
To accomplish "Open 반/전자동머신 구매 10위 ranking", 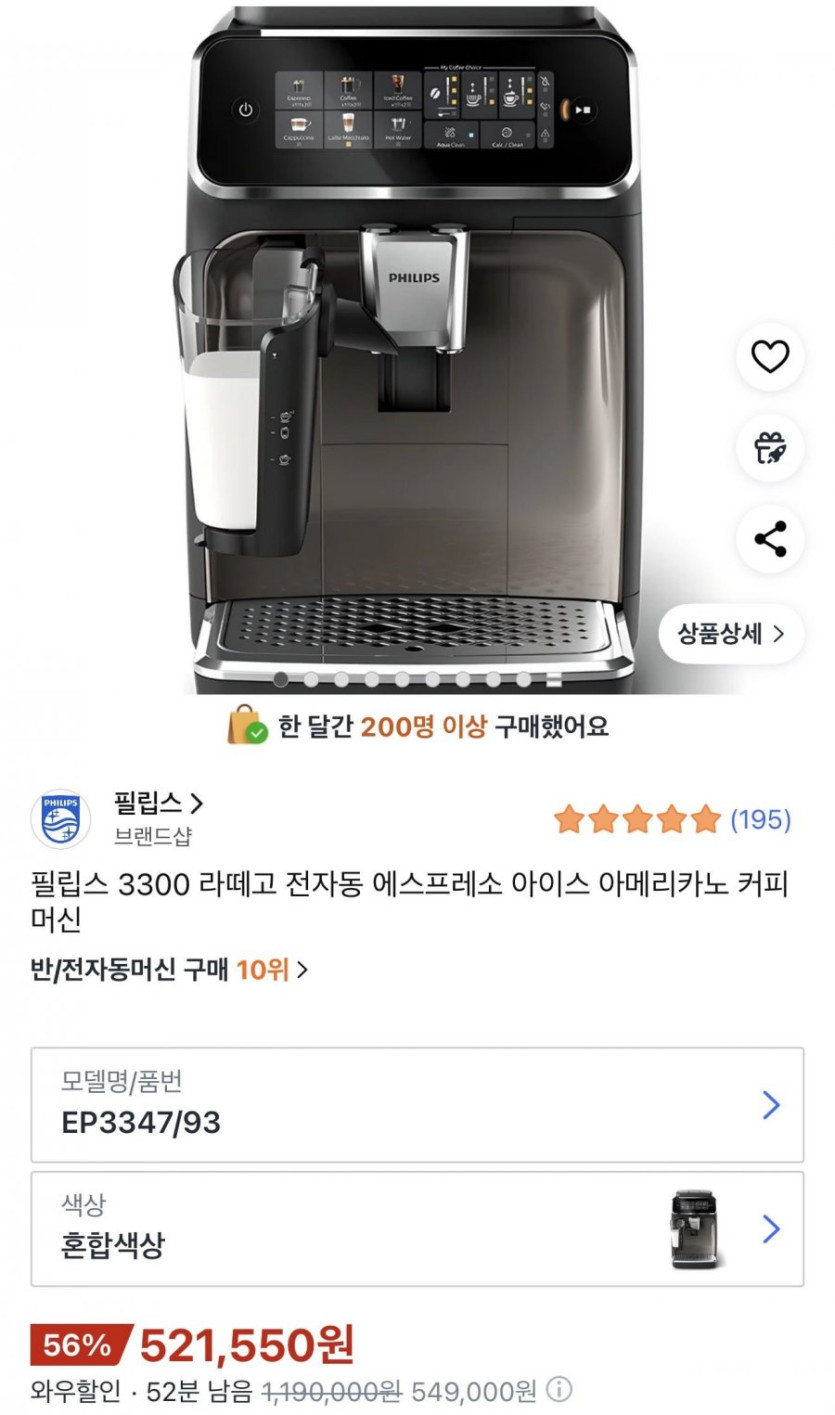I will coord(169,969).
